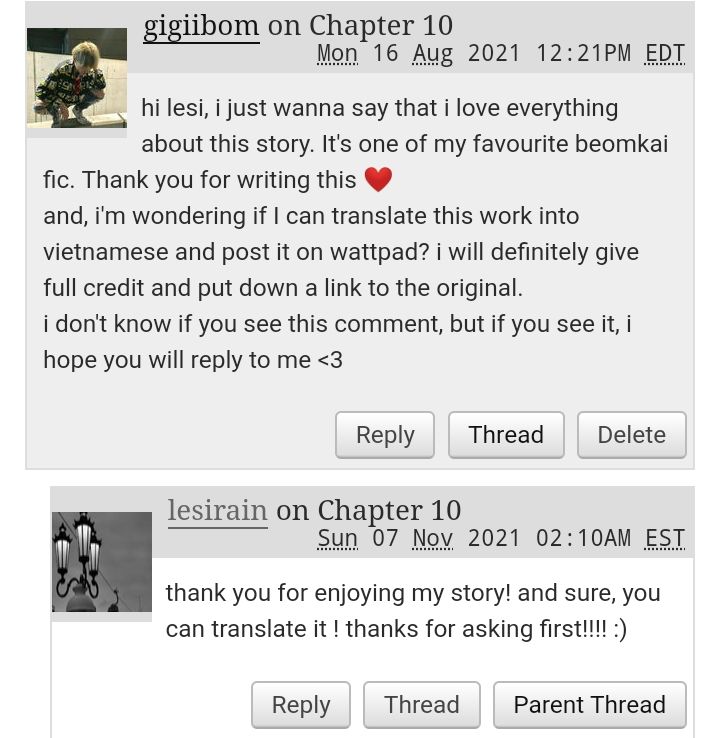View the thread of gigiibom's comment

[x=506, y=435]
